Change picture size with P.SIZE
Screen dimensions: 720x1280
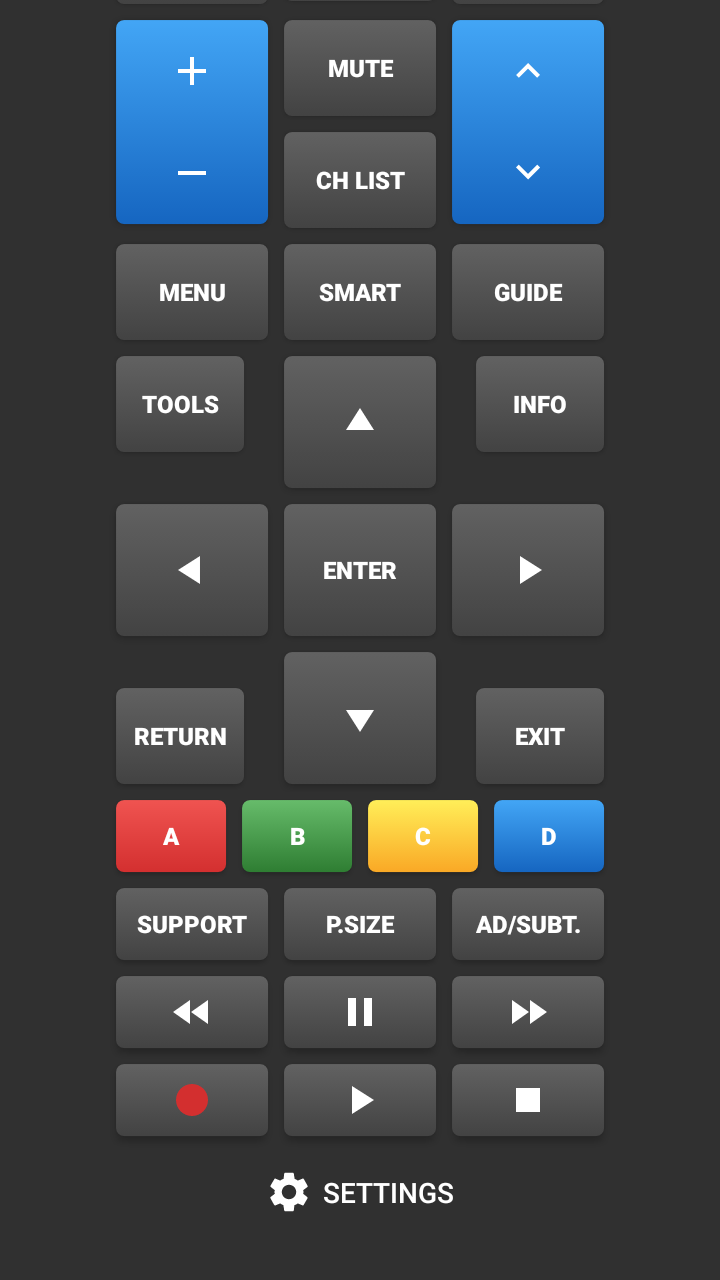(360, 924)
